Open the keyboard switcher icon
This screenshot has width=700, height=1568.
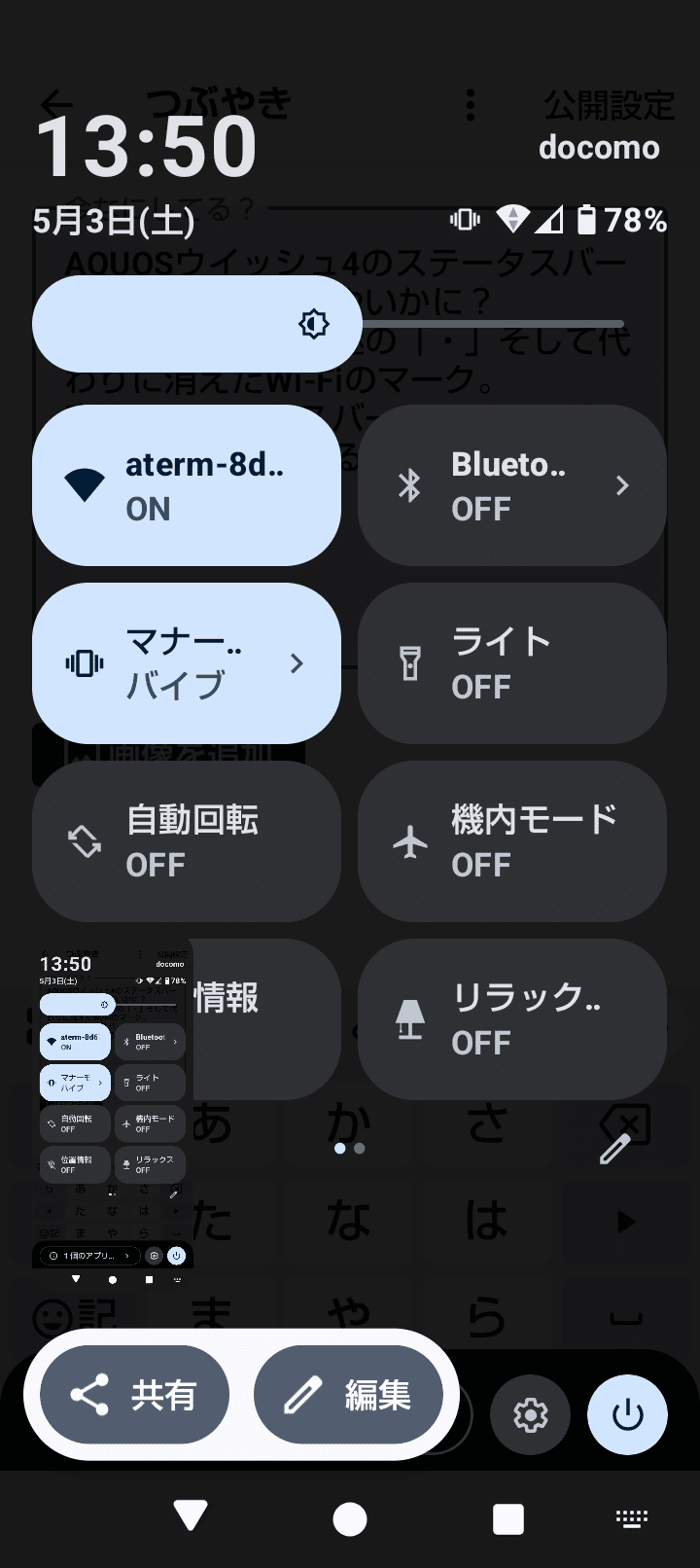(632, 1518)
